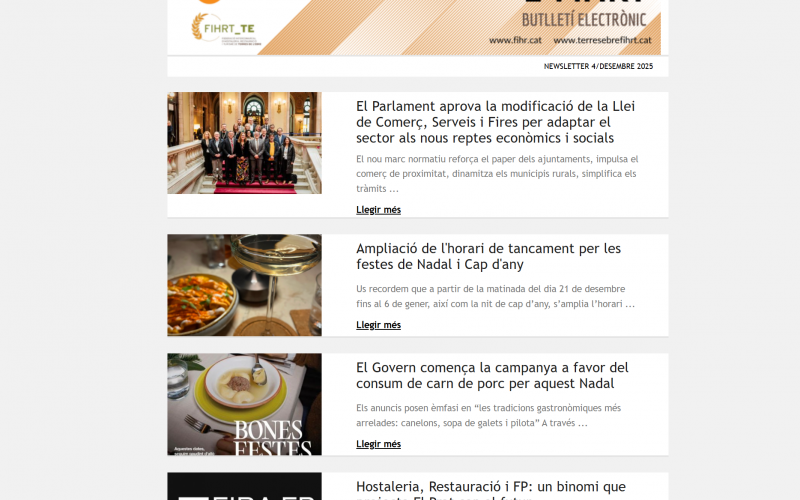Viewport: 800px width, 500px height.
Task: Visit the www.fihr.cat website link
Action: [516, 41]
